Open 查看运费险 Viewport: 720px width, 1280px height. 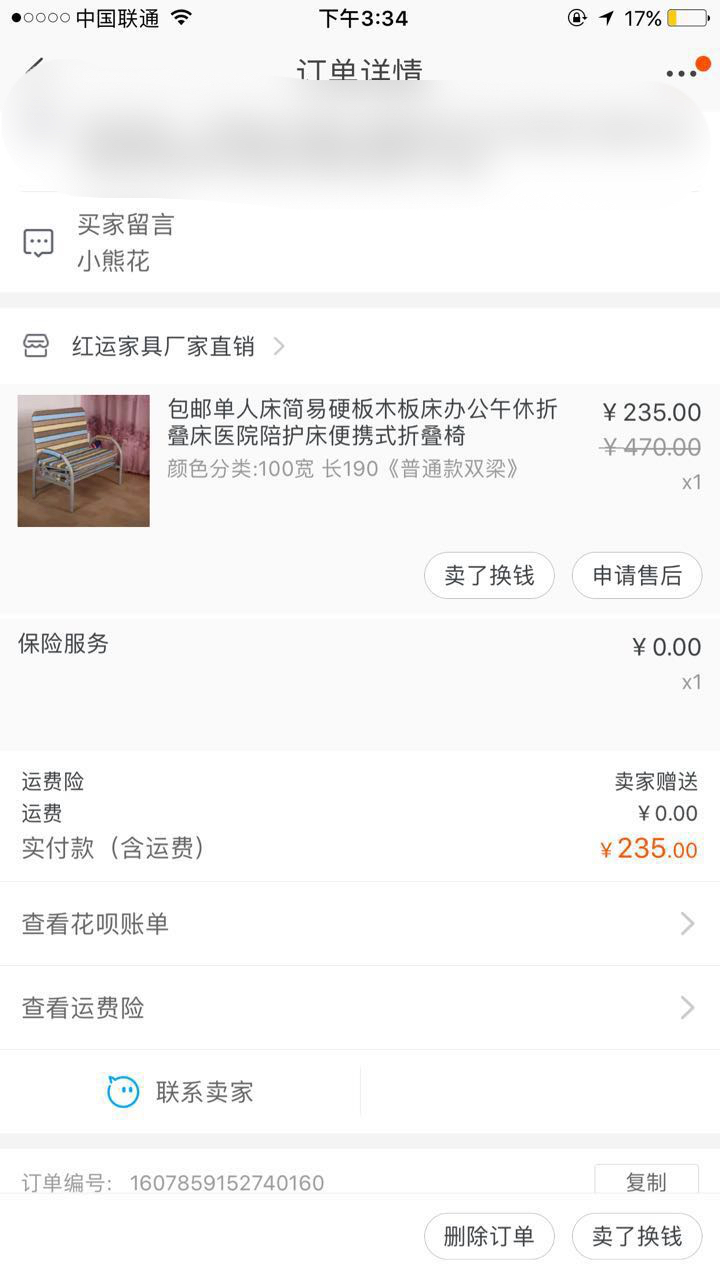coord(360,1008)
